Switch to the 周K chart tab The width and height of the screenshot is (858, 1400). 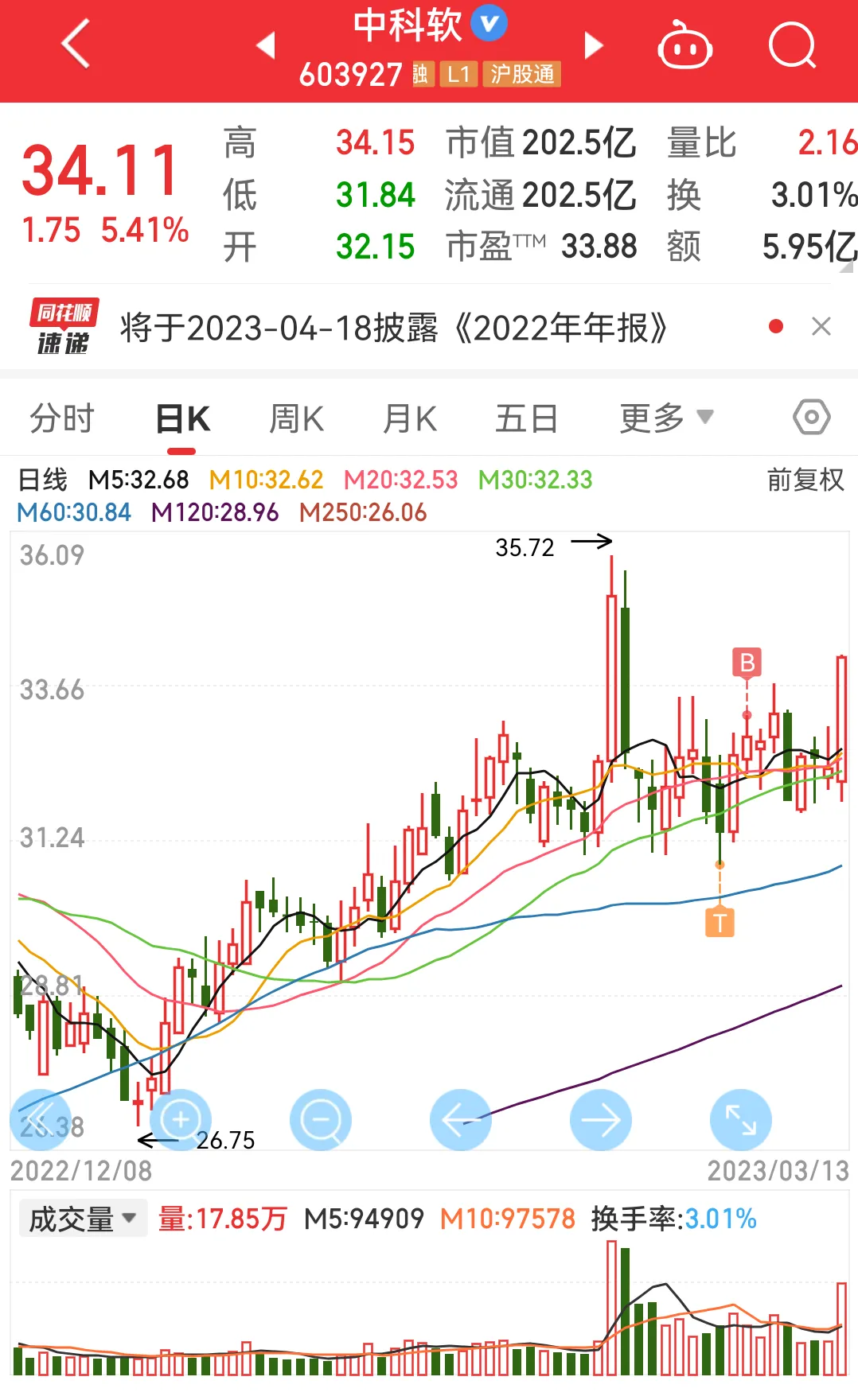296,418
